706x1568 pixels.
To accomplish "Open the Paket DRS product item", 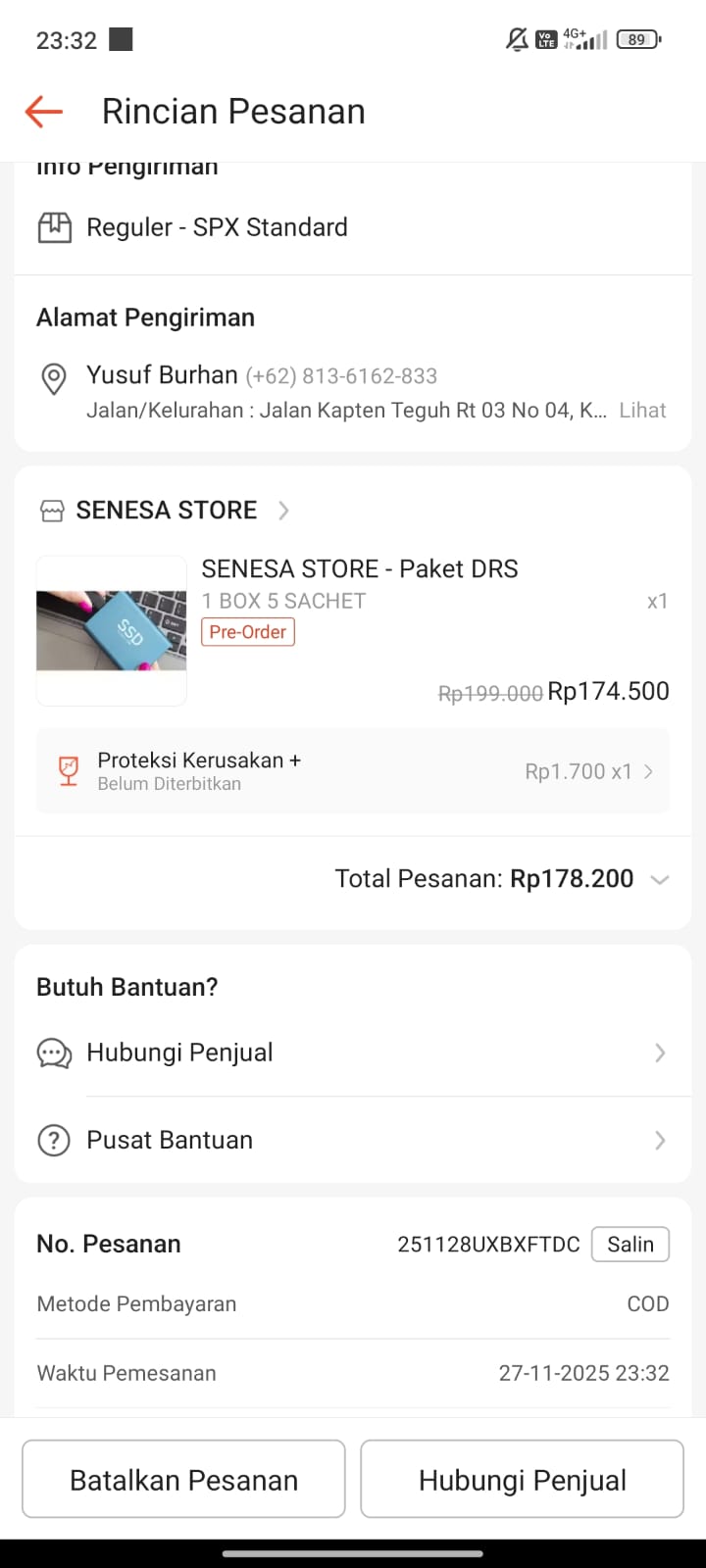I will pyautogui.click(x=359, y=569).
